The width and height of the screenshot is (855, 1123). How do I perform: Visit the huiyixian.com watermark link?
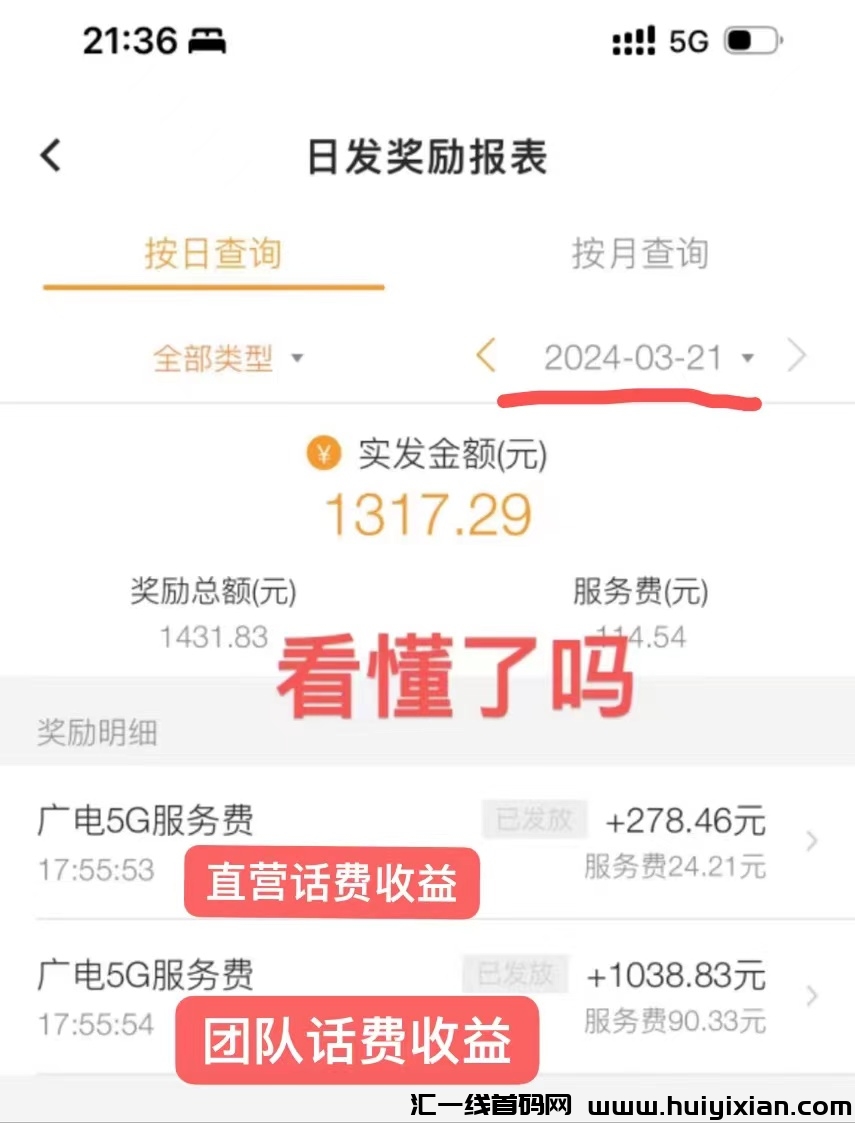716,1105
